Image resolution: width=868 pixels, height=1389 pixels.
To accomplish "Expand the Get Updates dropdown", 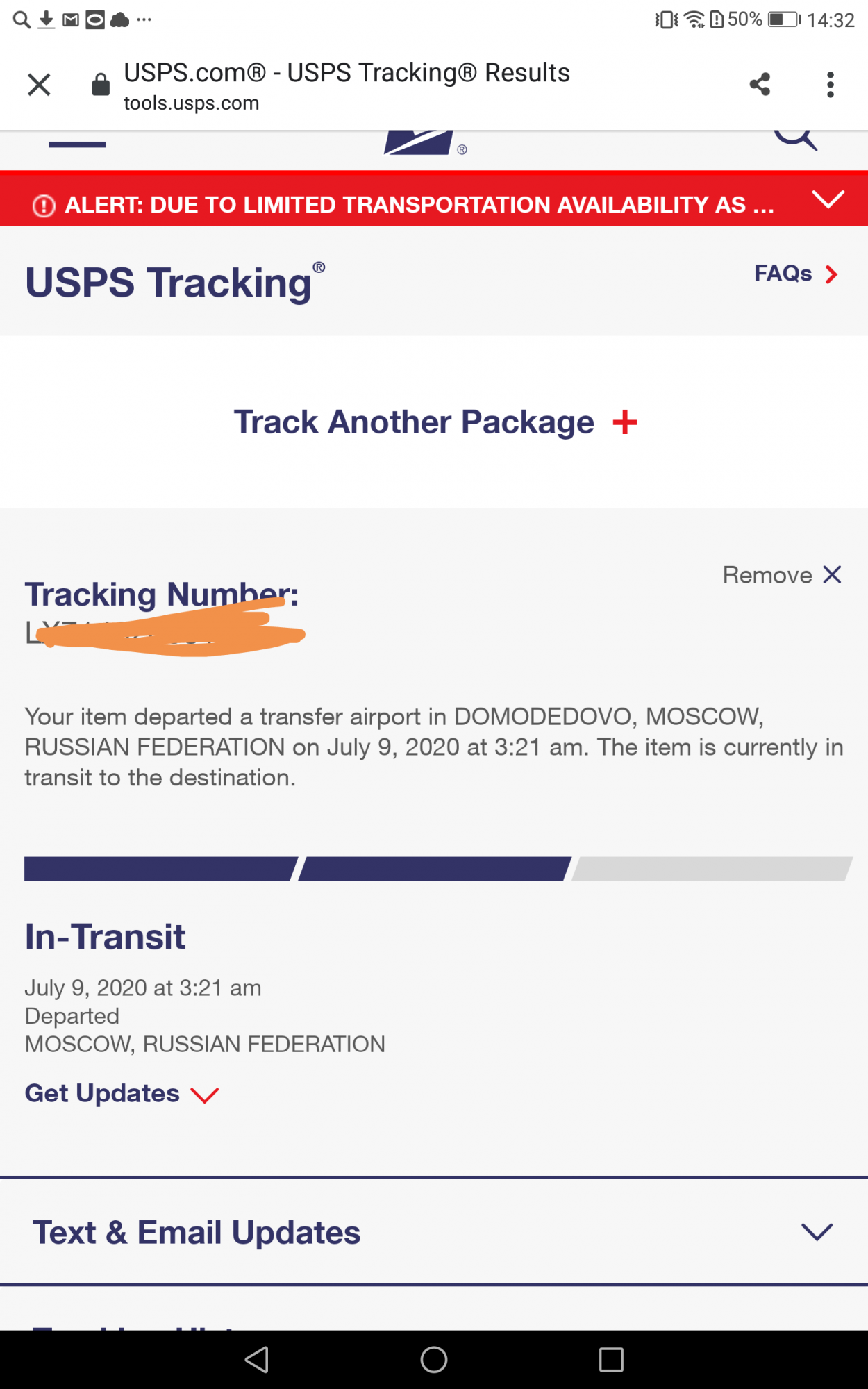I will point(122,1094).
